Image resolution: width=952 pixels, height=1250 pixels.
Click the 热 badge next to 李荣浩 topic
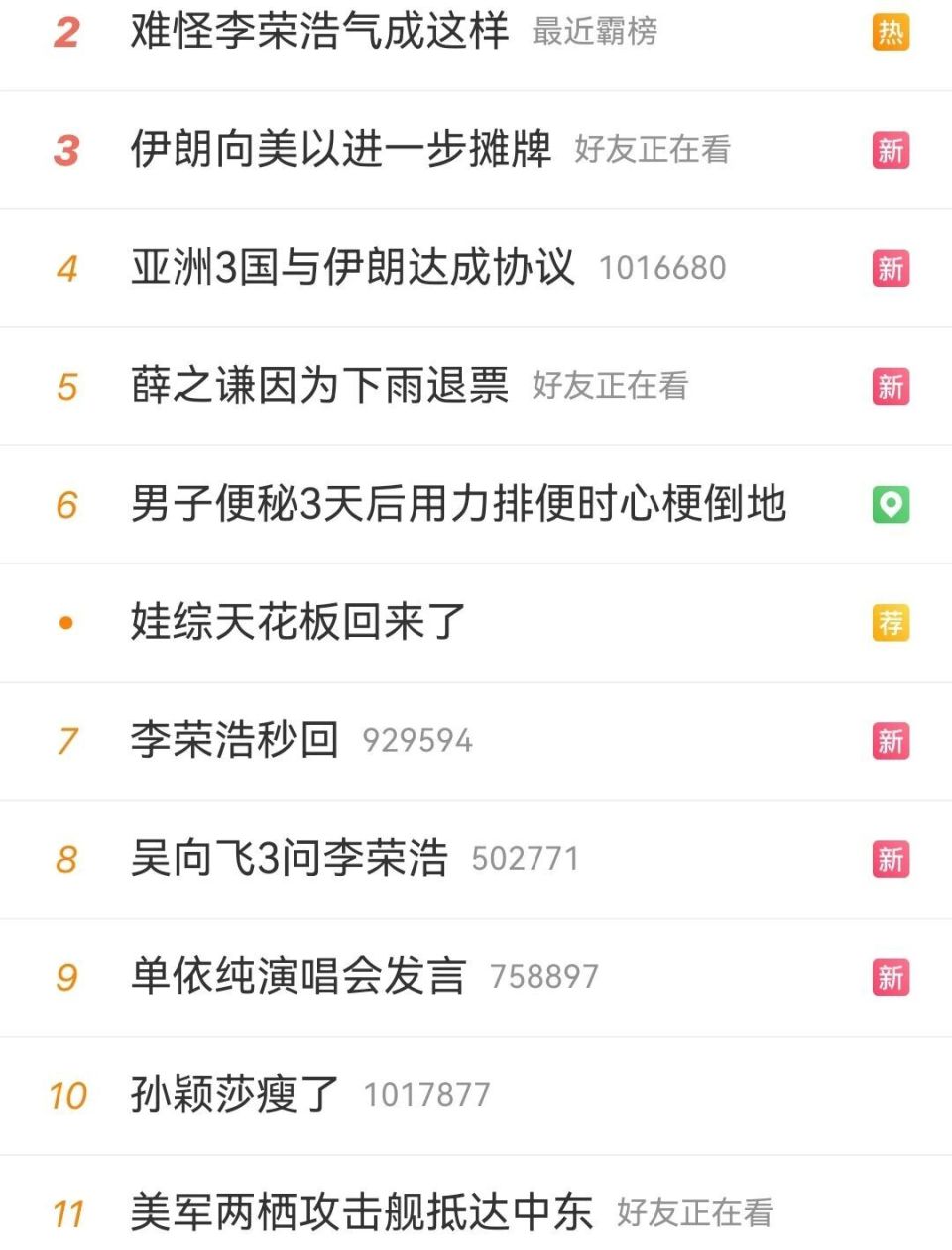(892, 32)
